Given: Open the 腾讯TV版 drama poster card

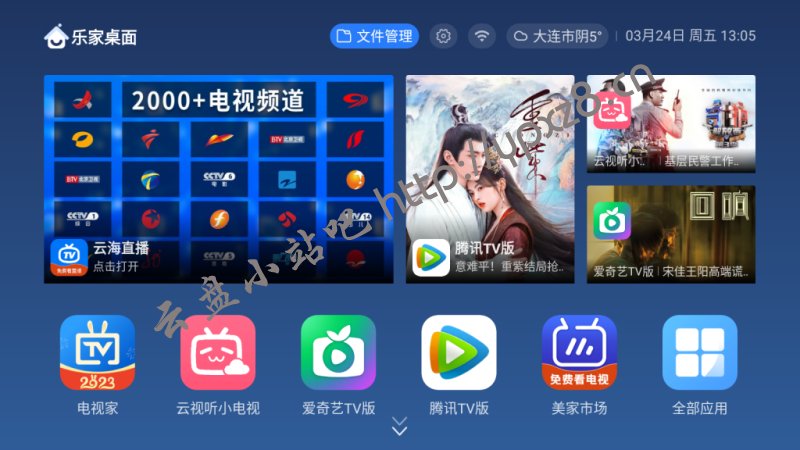Looking at the screenshot, I should pyautogui.click(x=490, y=180).
